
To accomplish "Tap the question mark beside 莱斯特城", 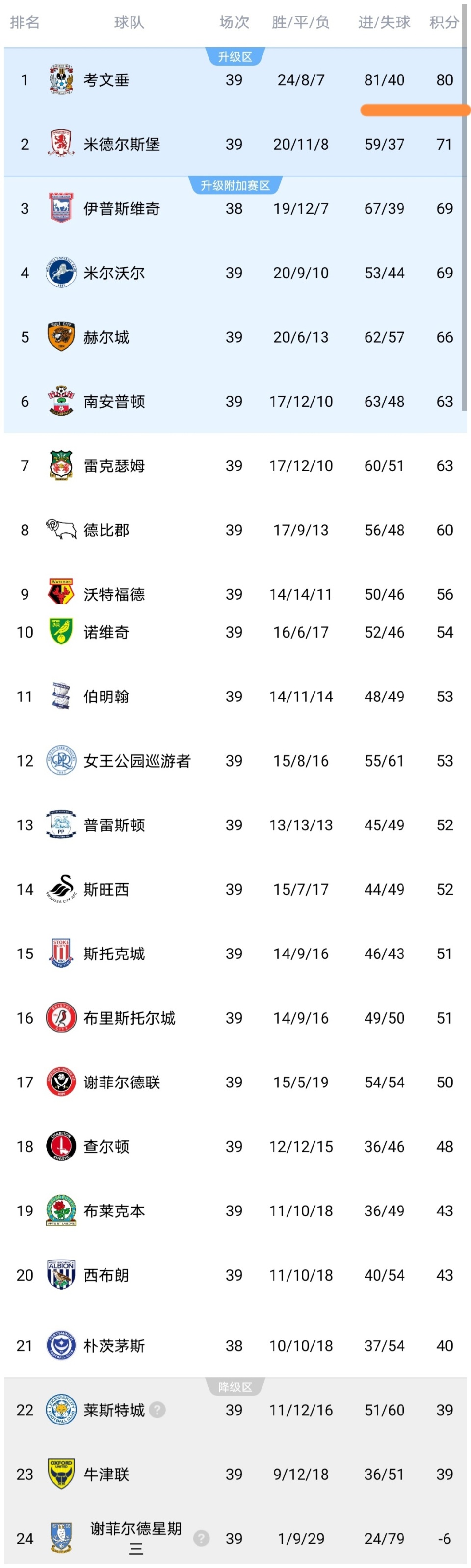I will point(157,1410).
